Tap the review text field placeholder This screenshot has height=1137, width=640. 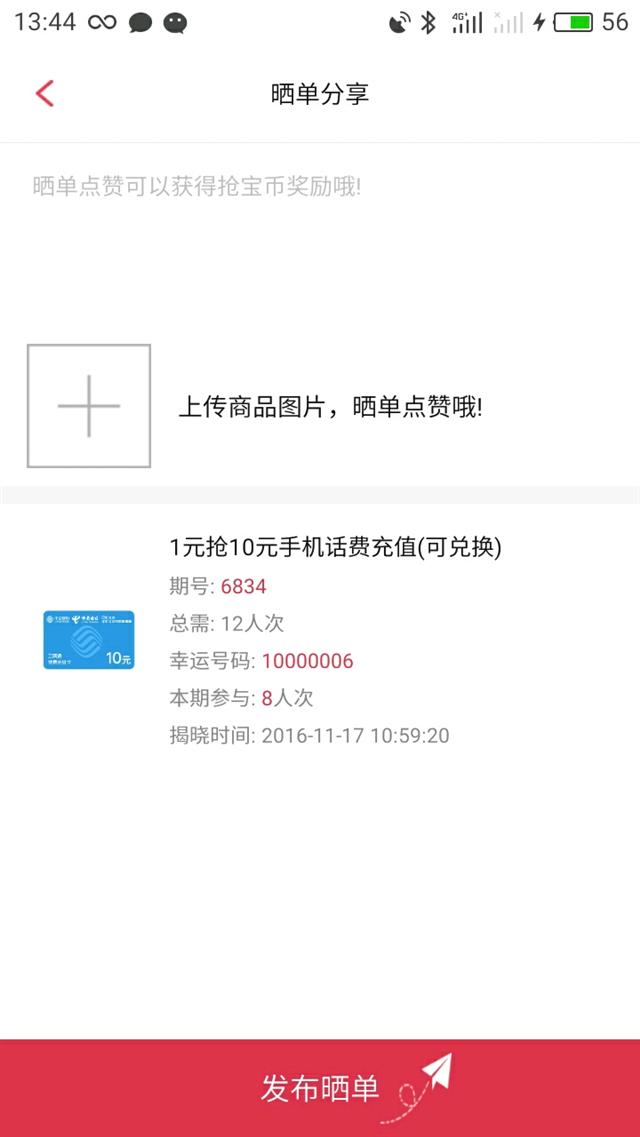point(196,186)
